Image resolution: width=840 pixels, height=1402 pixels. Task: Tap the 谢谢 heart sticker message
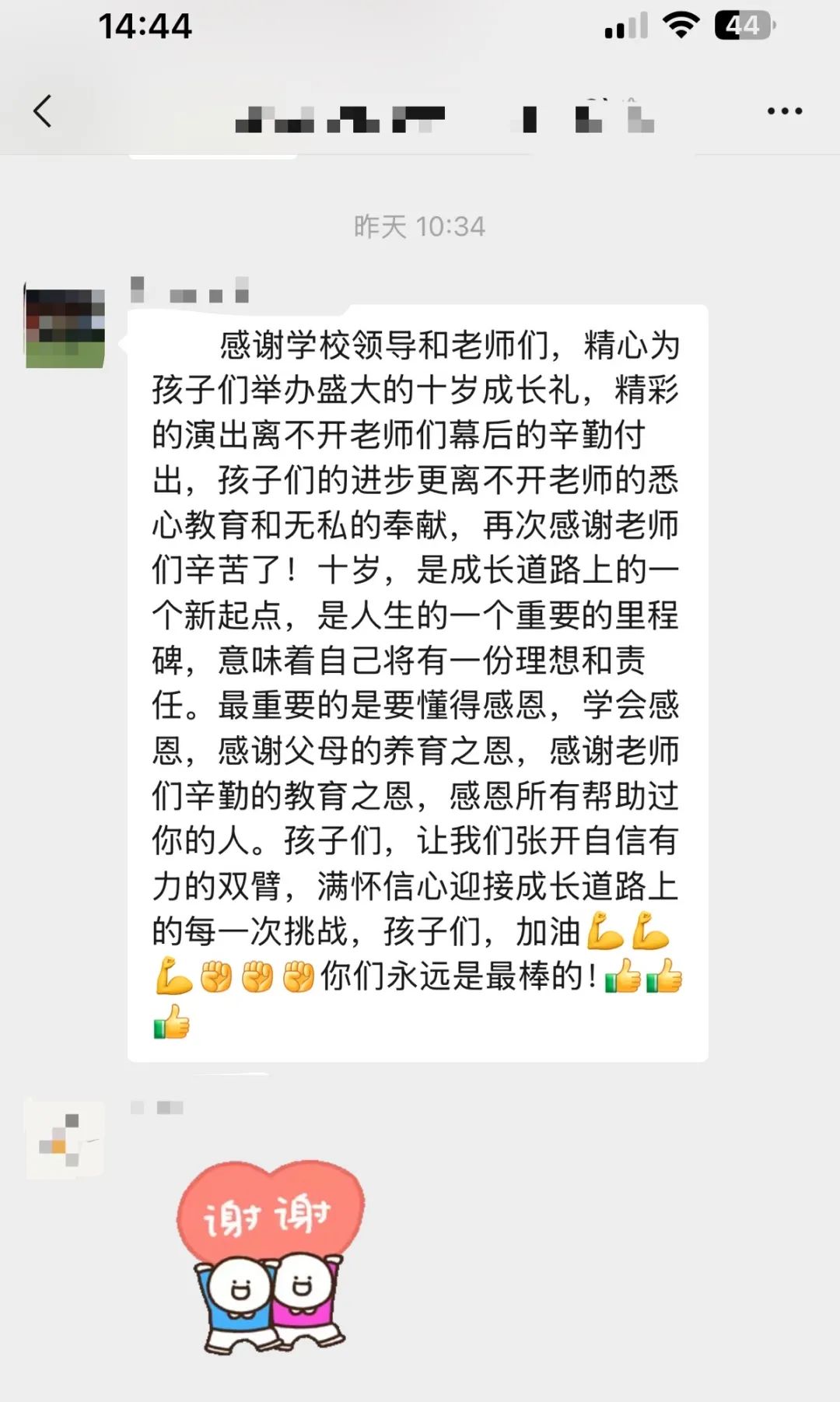[271, 1255]
